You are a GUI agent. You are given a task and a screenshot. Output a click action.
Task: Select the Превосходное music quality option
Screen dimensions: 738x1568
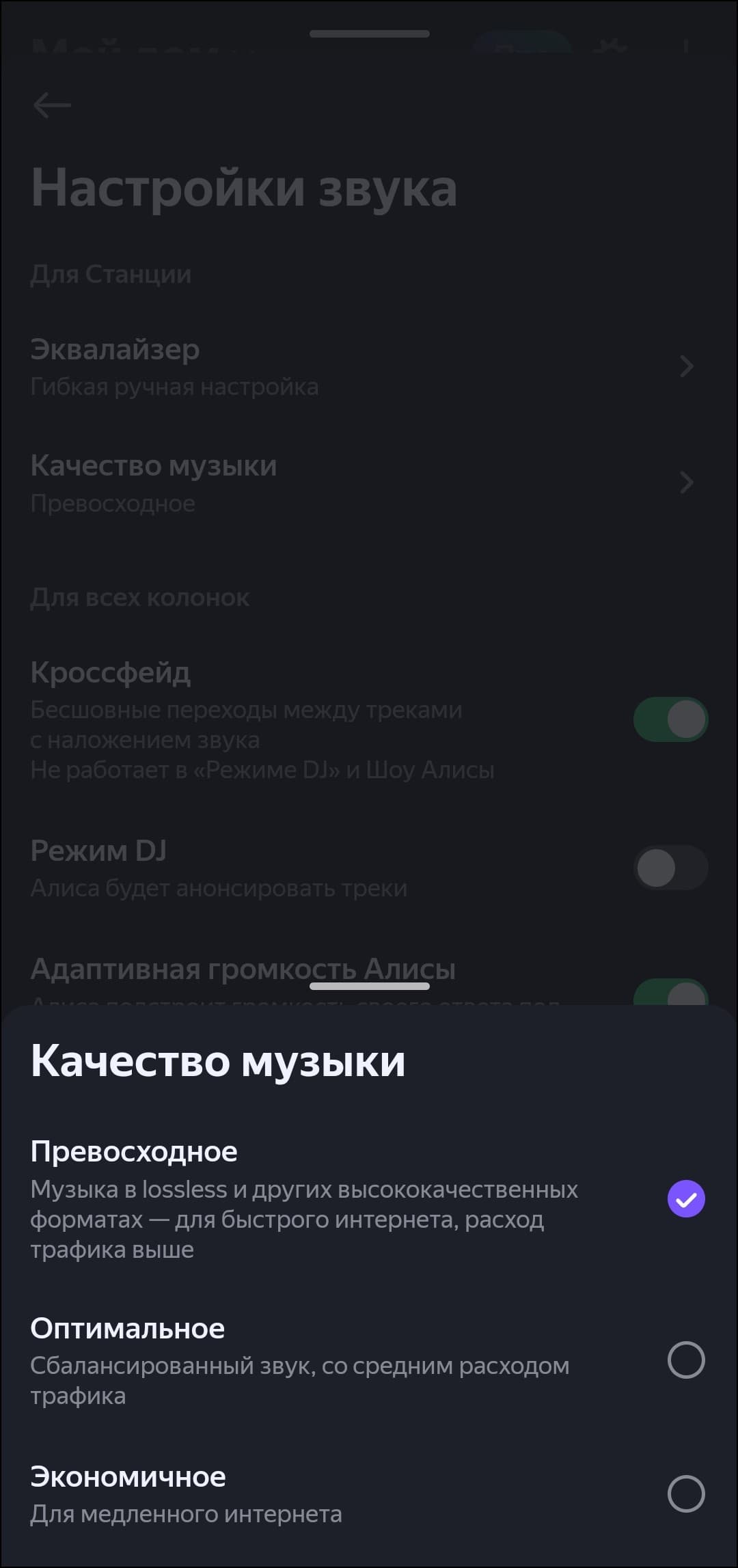(x=685, y=1199)
